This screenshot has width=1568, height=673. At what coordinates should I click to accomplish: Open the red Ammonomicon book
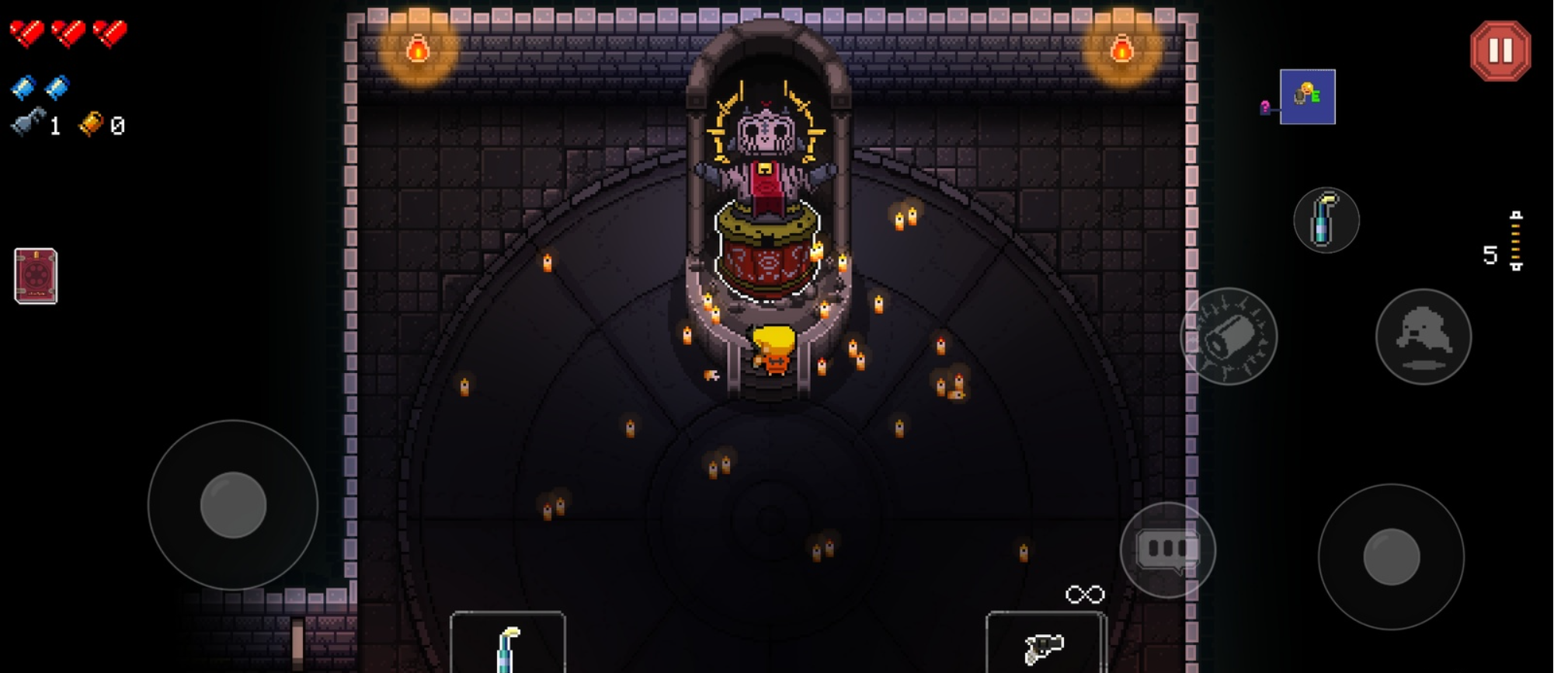pyautogui.click(x=36, y=276)
